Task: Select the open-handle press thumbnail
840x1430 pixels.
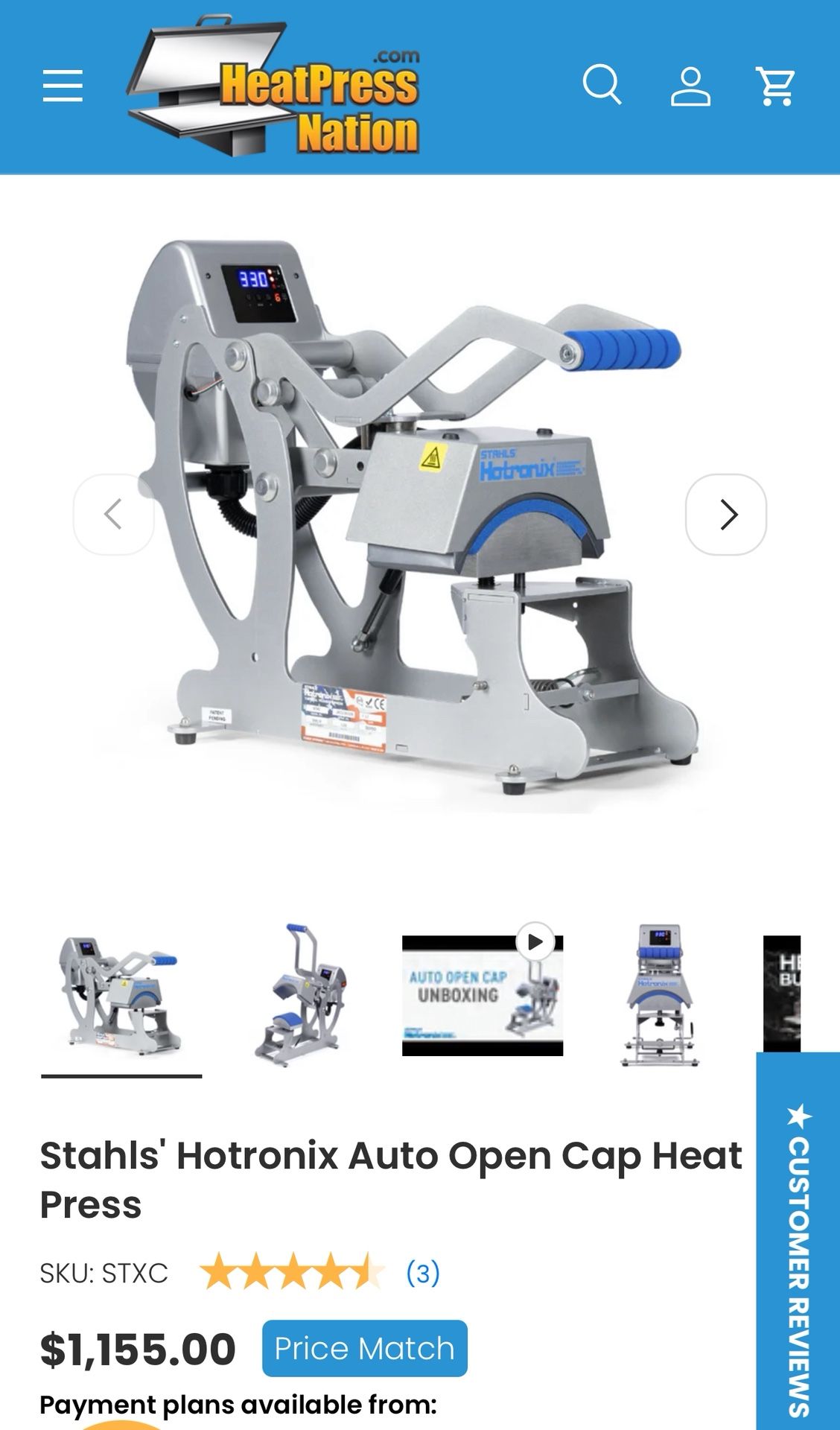Action: click(302, 995)
